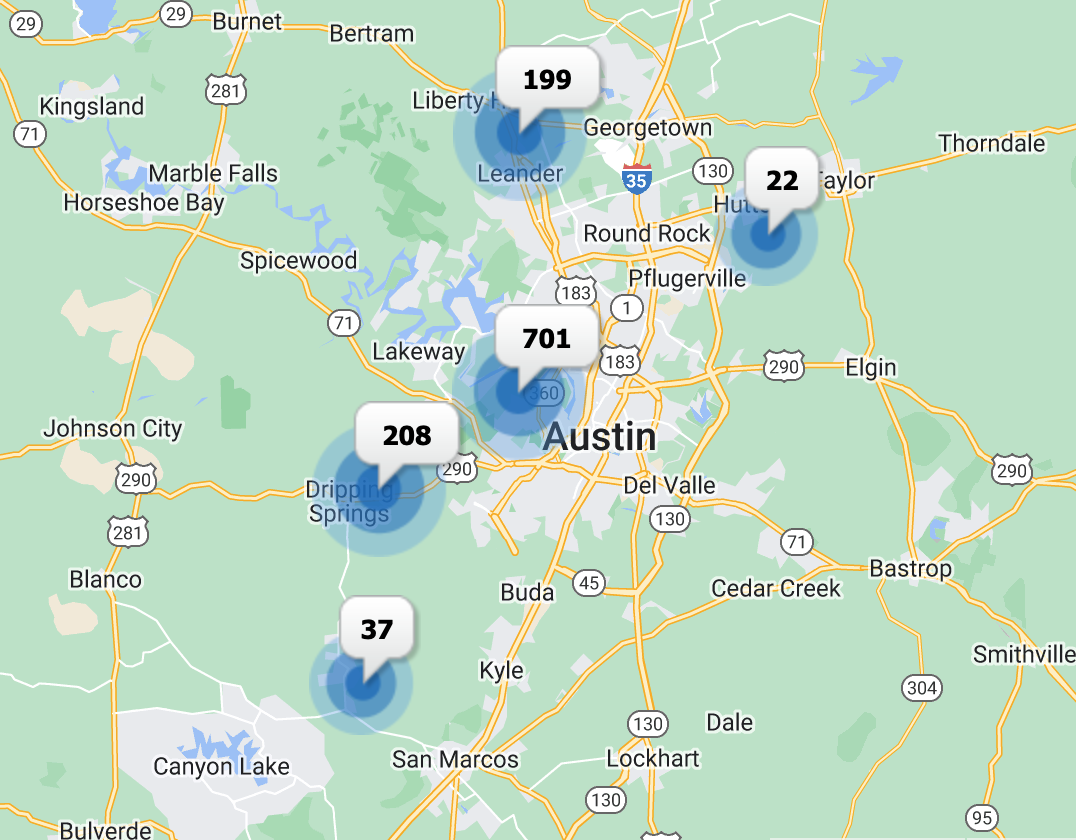Open the 199 cluster marker near Leander
This screenshot has height=840, width=1076.
(x=547, y=80)
